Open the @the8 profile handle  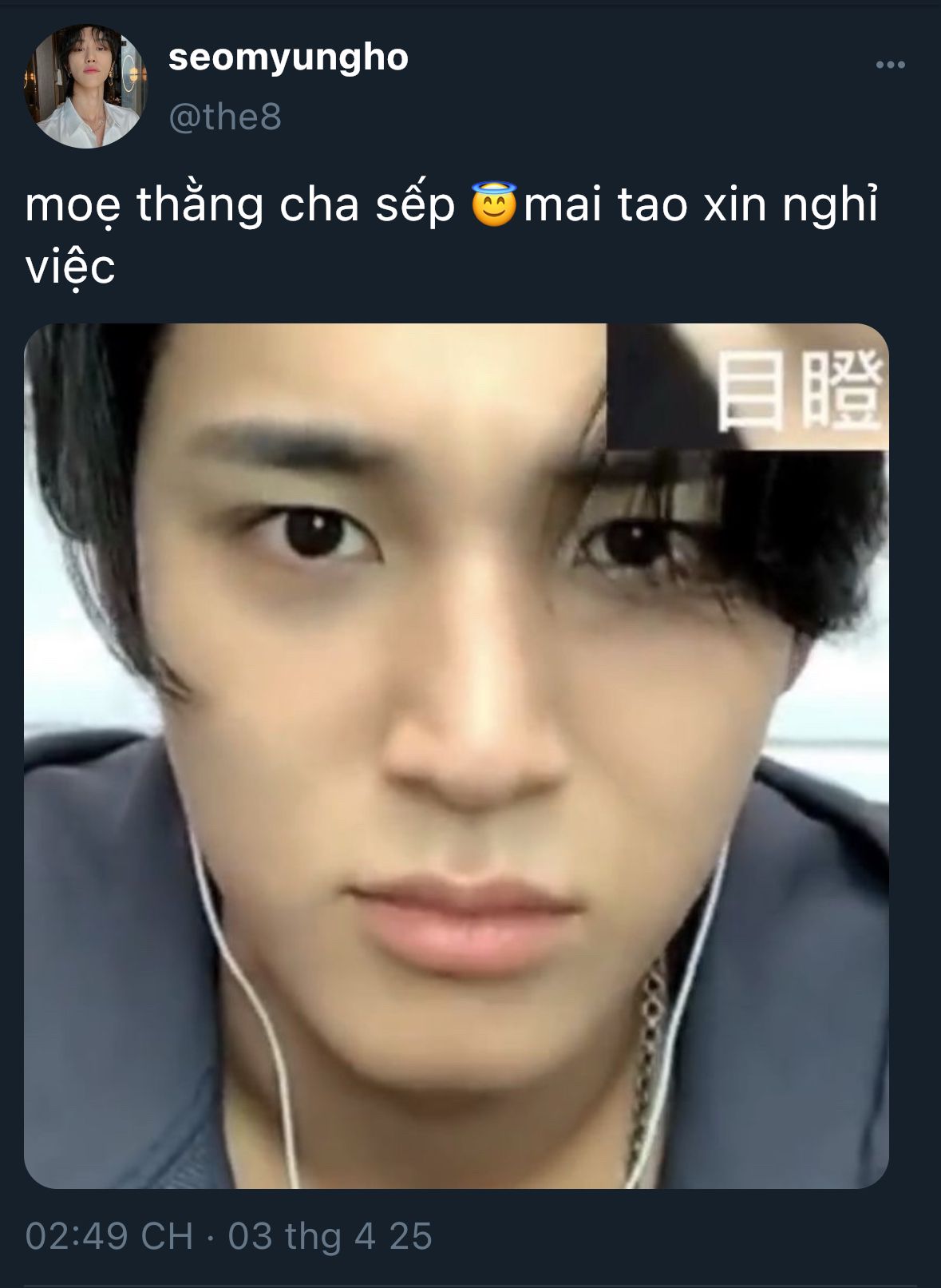point(225,117)
